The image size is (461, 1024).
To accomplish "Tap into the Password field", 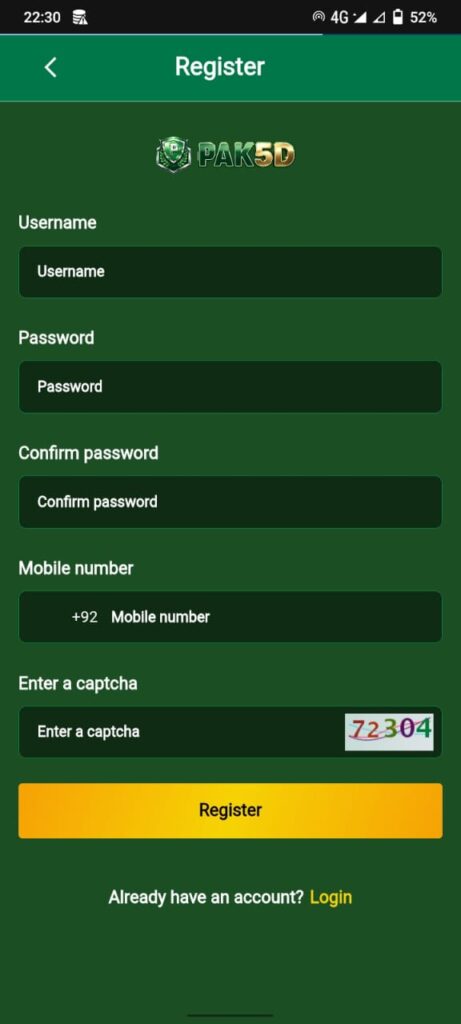I will [x=230, y=387].
